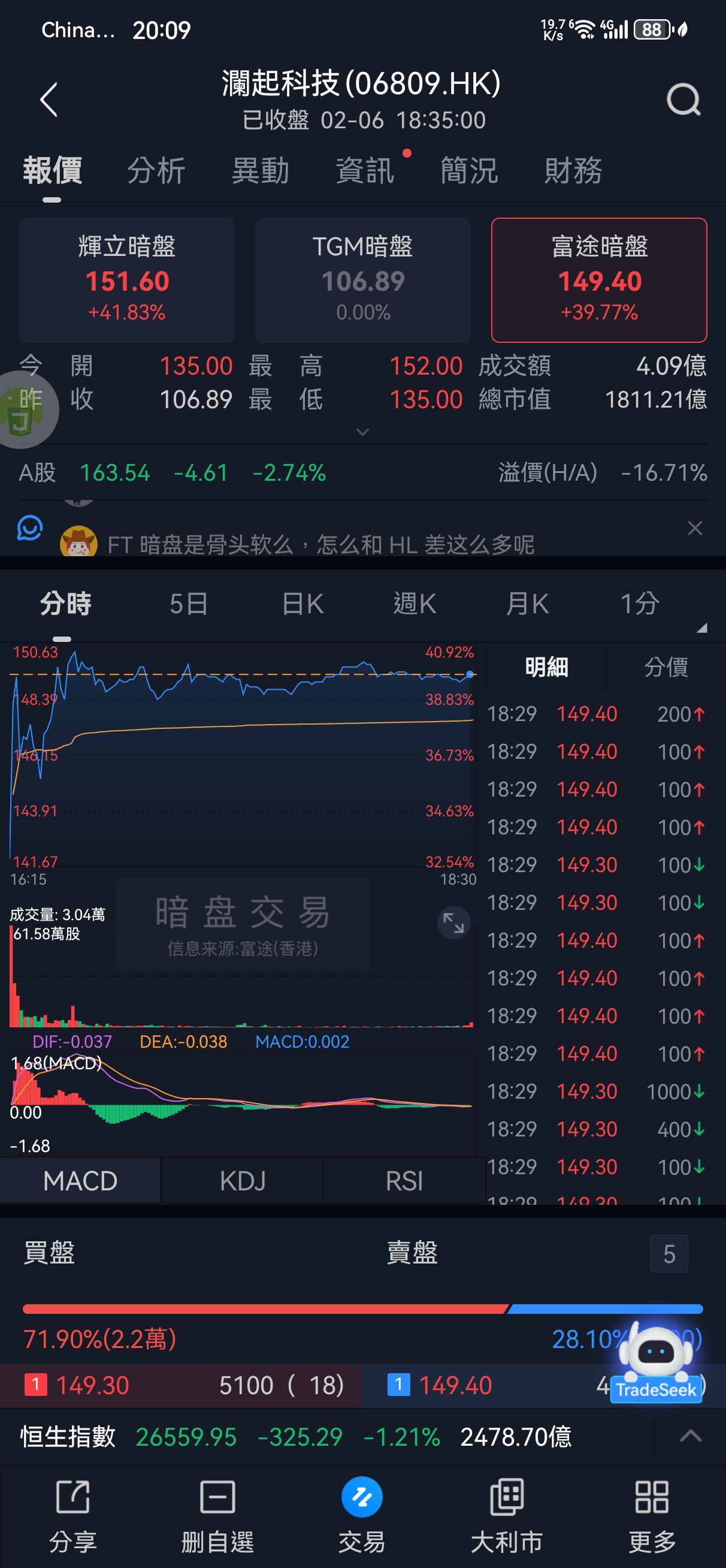Expand more quote details chevron
726x1568 pixels.
coord(362,432)
